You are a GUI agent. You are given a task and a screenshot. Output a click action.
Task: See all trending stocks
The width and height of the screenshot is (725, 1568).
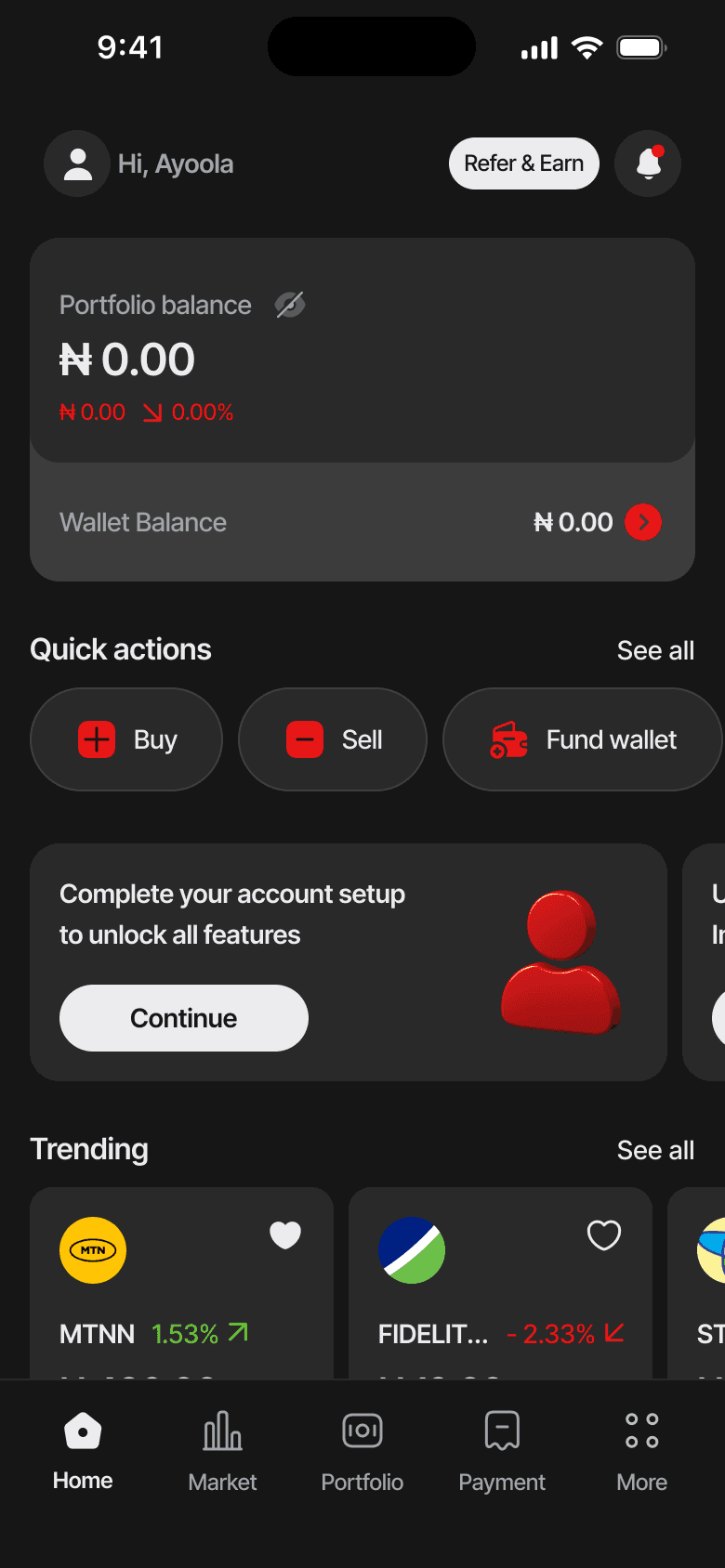tap(655, 1150)
